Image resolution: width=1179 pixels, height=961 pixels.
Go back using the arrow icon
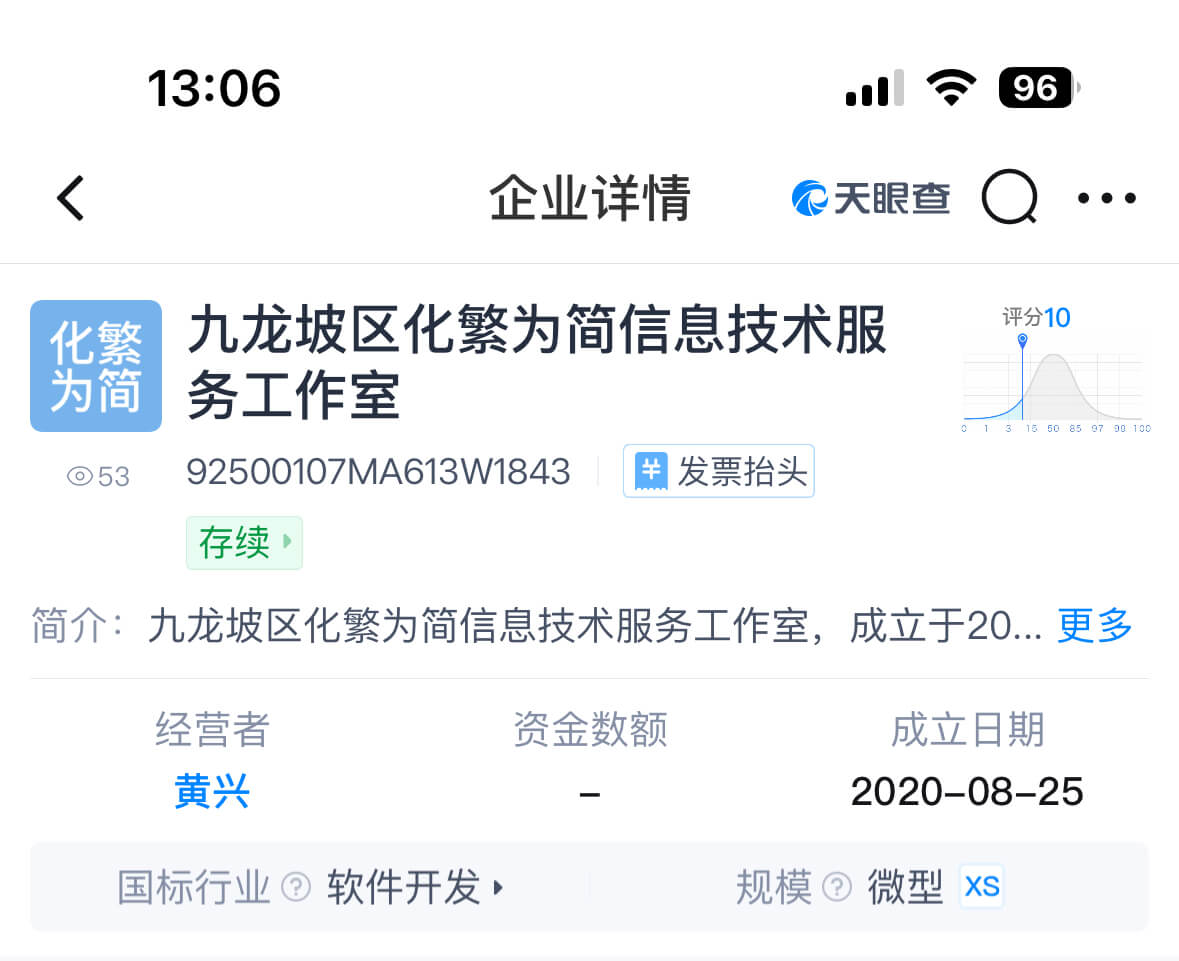(x=71, y=198)
